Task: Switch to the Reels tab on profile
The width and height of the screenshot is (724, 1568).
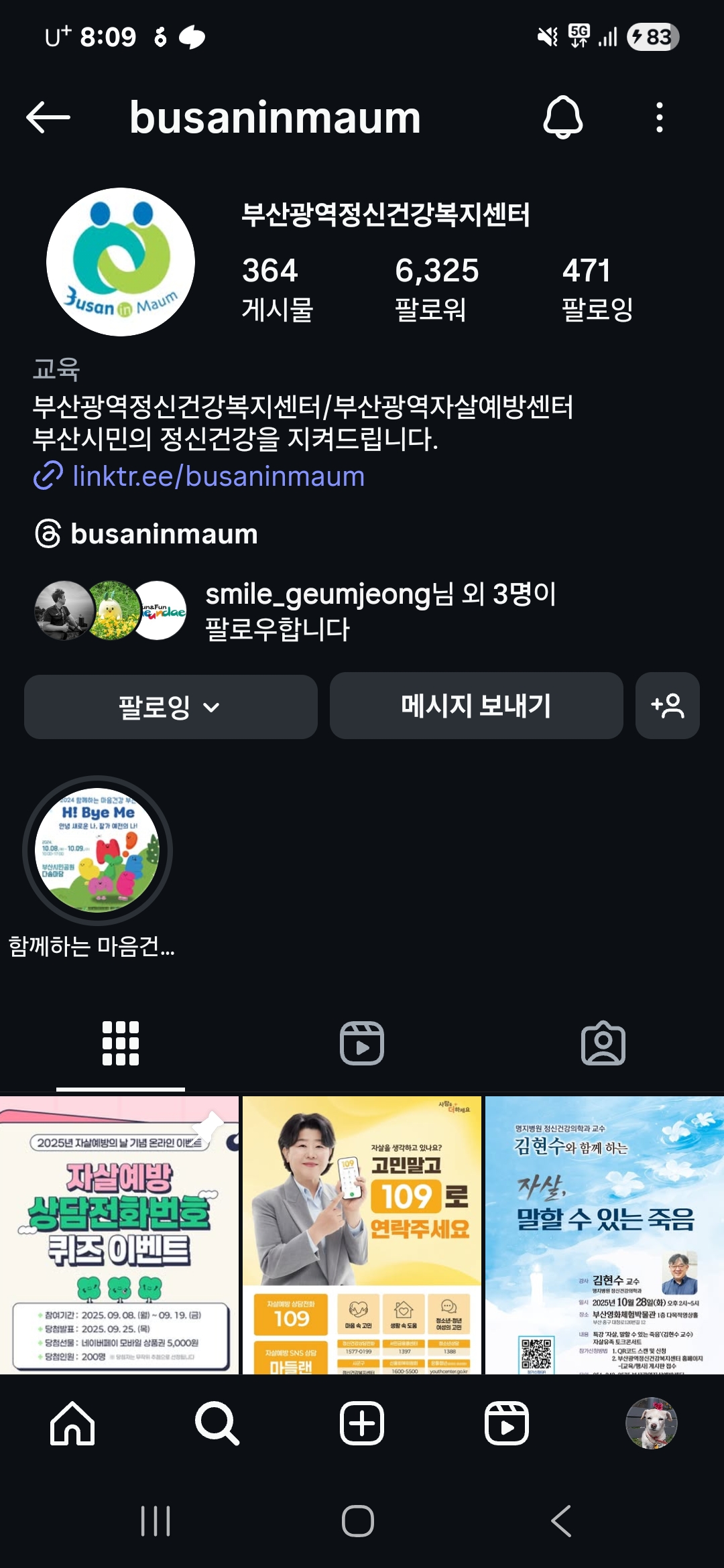Action: (x=362, y=1043)
